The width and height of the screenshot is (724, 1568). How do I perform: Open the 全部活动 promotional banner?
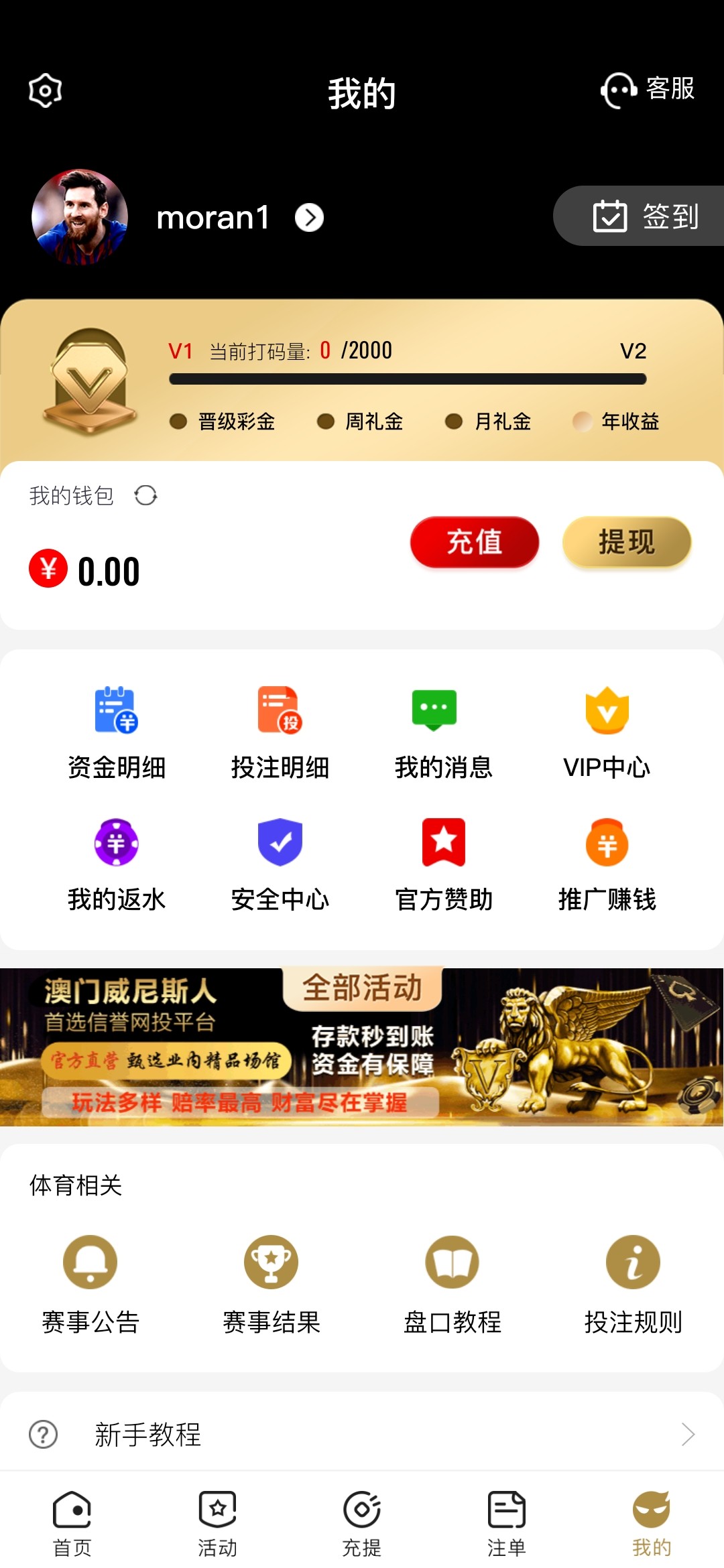pos(362,1047)
